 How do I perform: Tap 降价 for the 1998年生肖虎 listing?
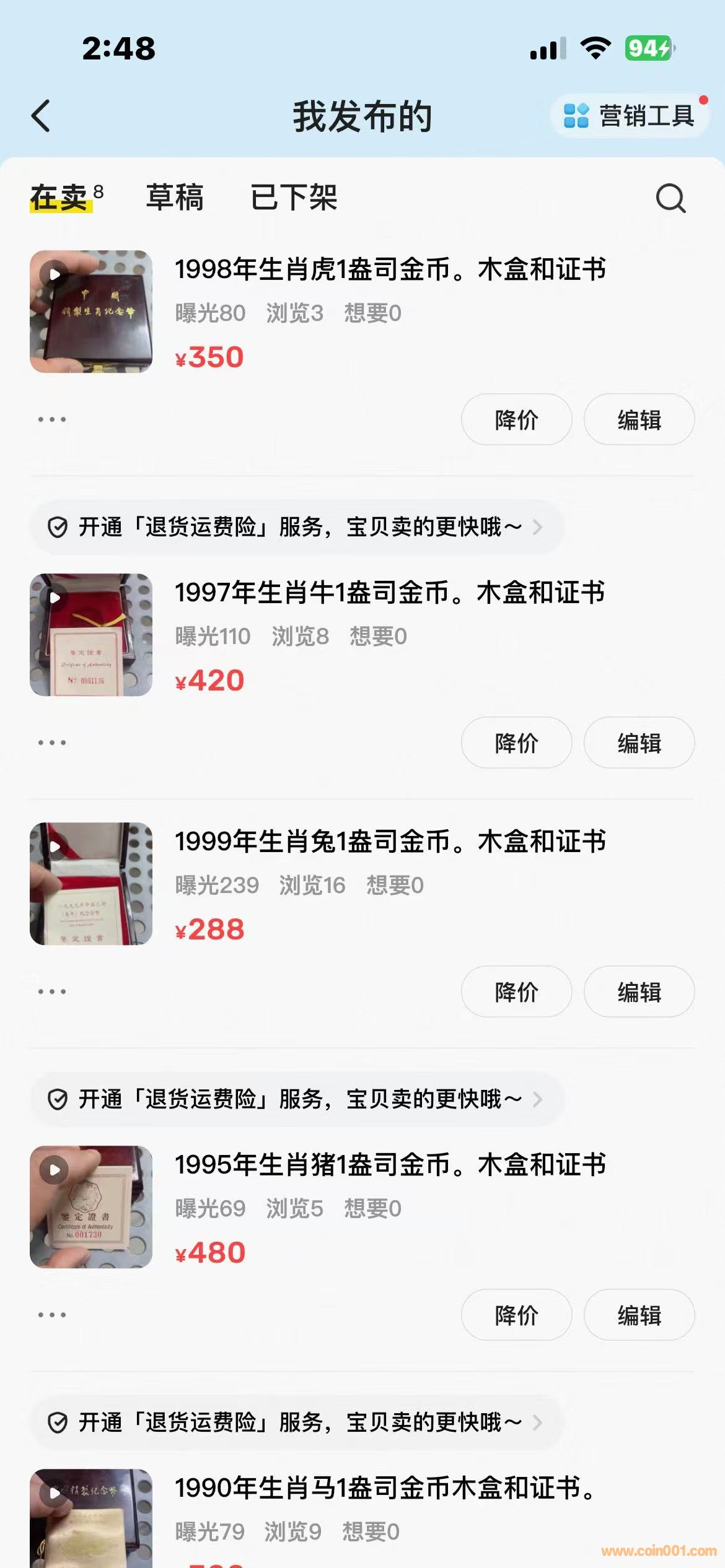pos(516,419)
